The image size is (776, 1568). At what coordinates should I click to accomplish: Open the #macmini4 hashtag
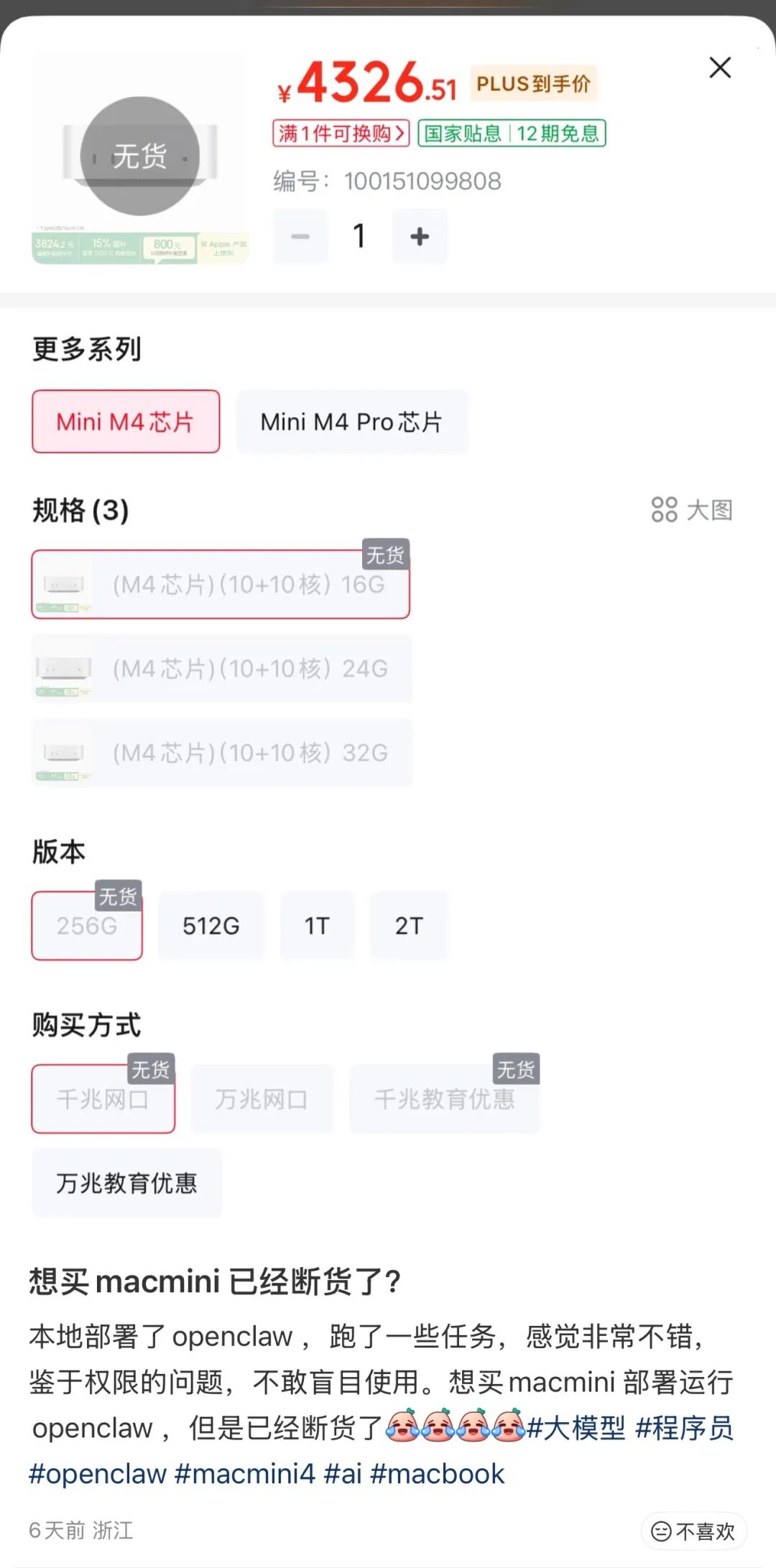pos(244,1474)
